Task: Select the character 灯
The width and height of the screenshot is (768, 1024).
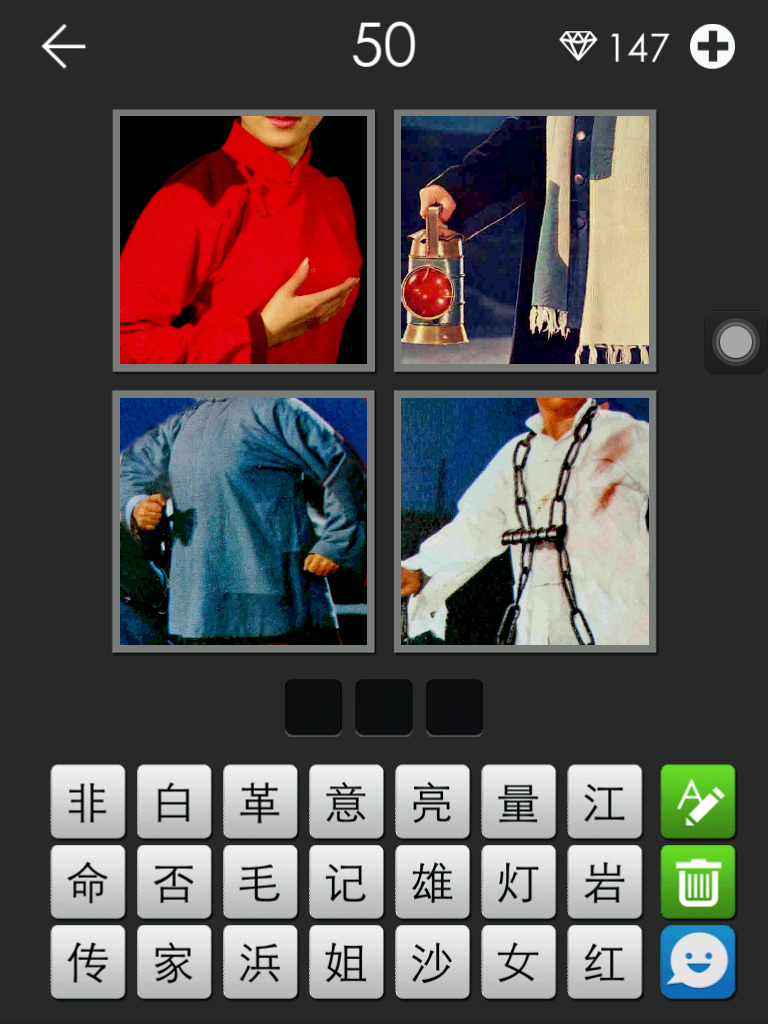Action: [518, 882]
